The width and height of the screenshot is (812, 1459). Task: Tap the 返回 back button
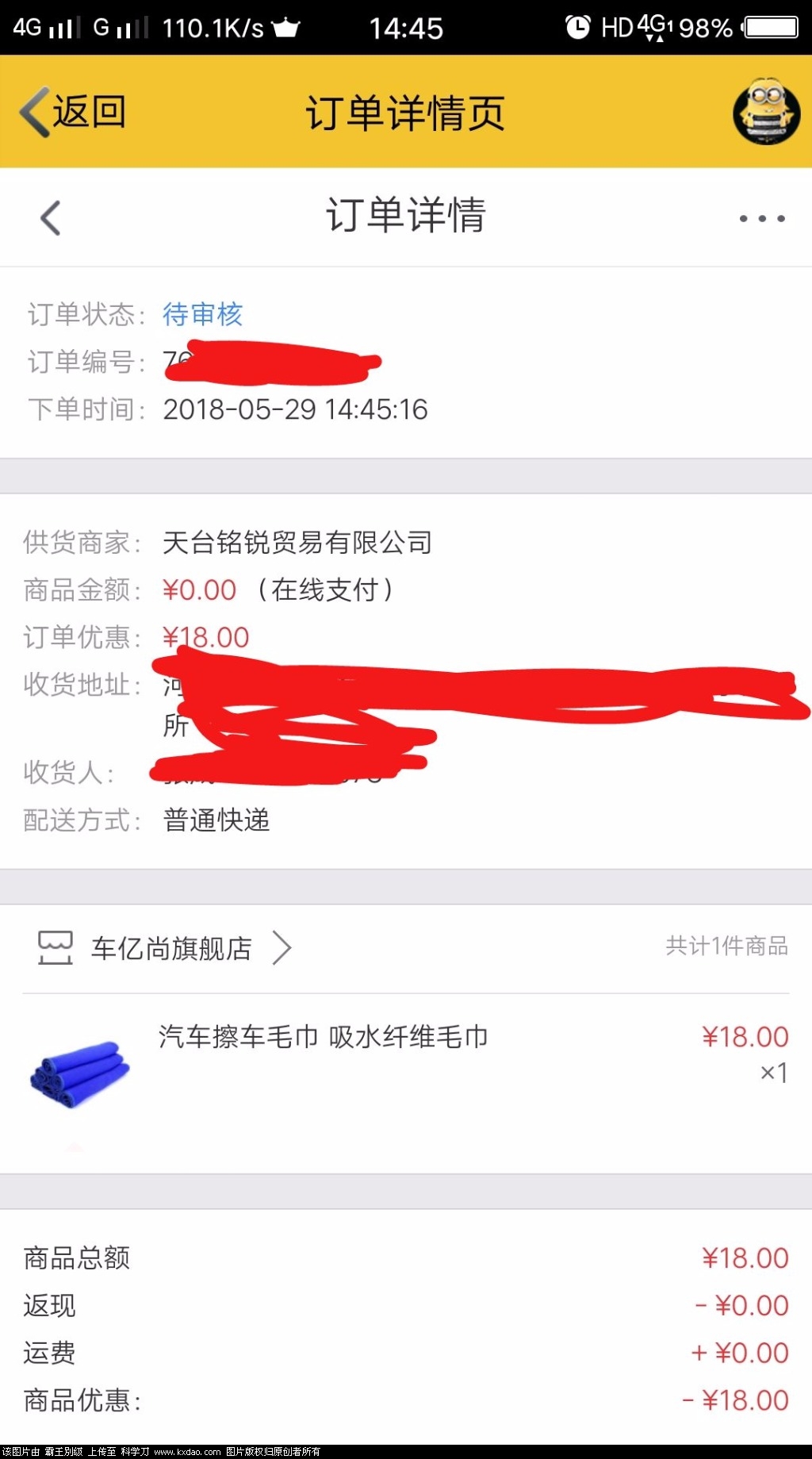tap(73, 112)
